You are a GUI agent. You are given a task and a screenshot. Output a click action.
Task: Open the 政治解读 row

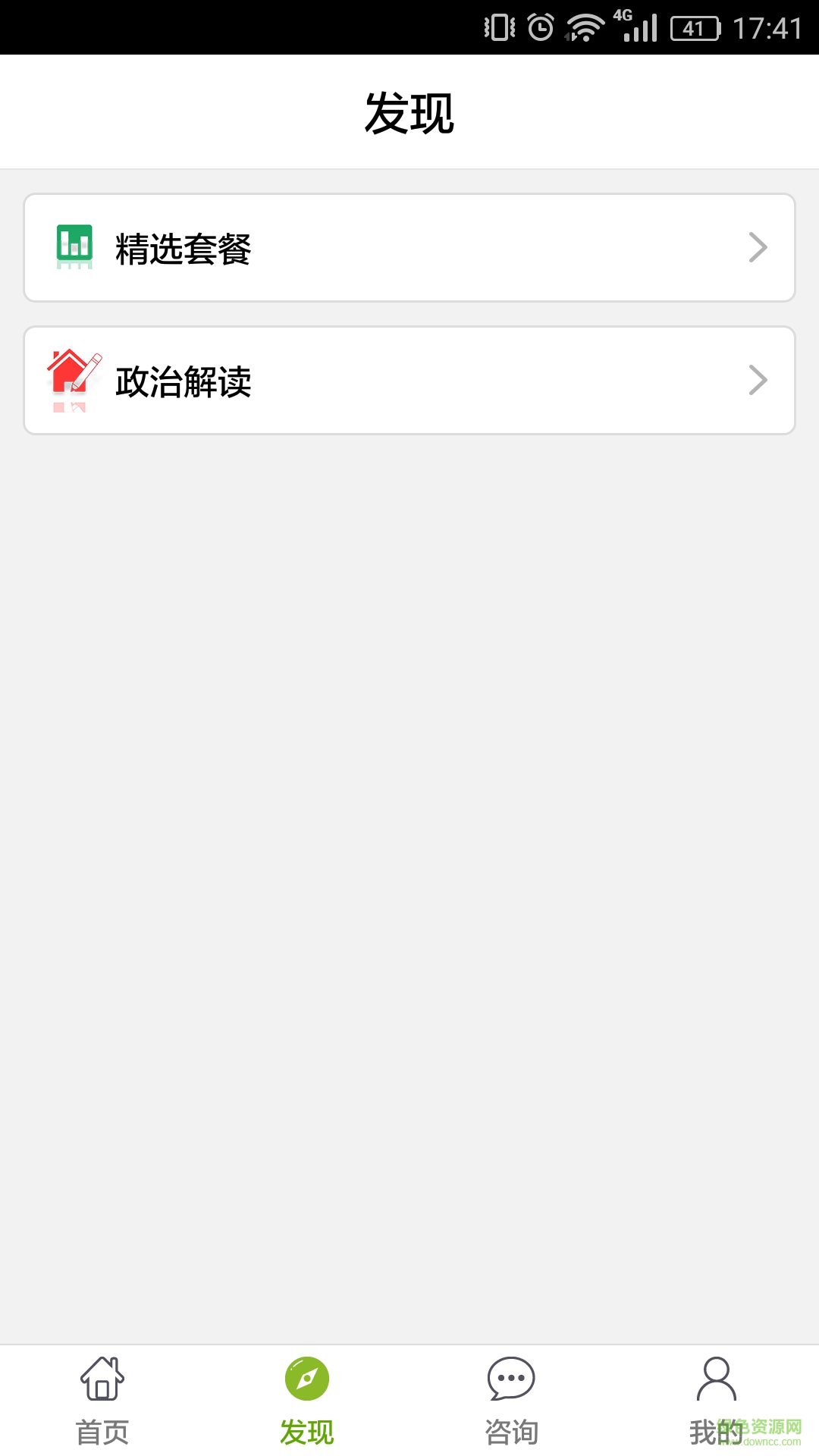point(409,381)
